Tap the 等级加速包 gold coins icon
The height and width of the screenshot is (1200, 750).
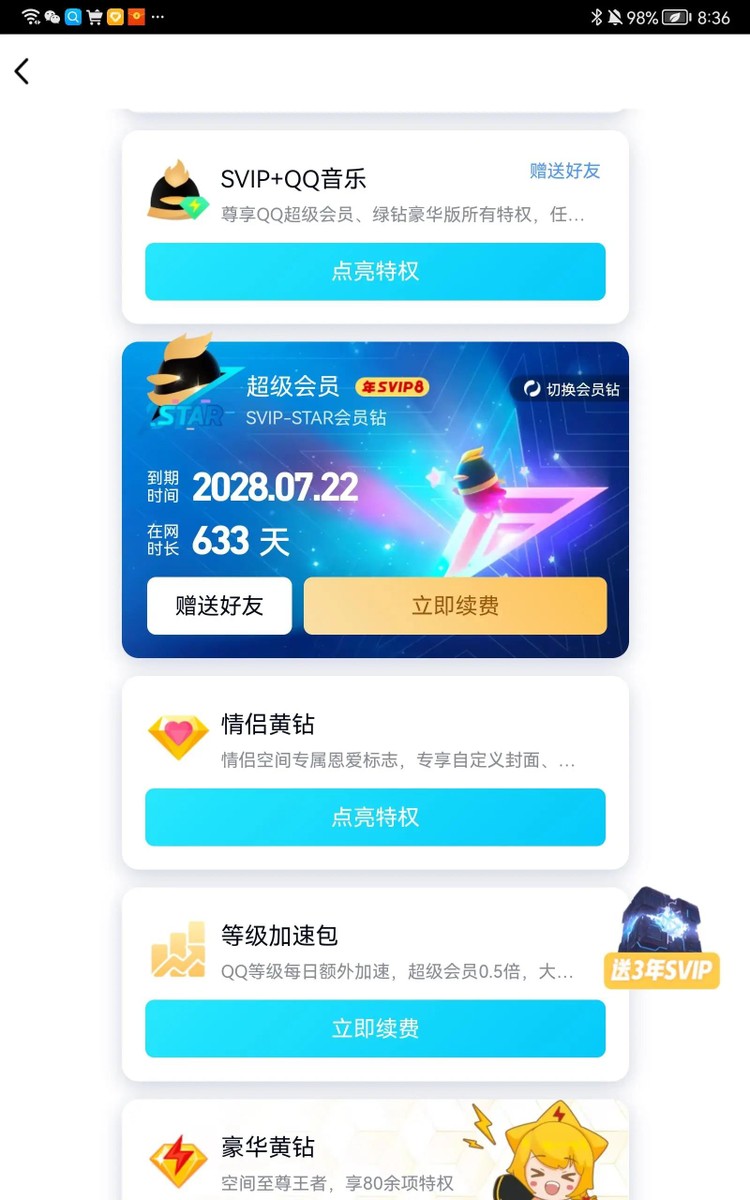[x=178, y=947]
